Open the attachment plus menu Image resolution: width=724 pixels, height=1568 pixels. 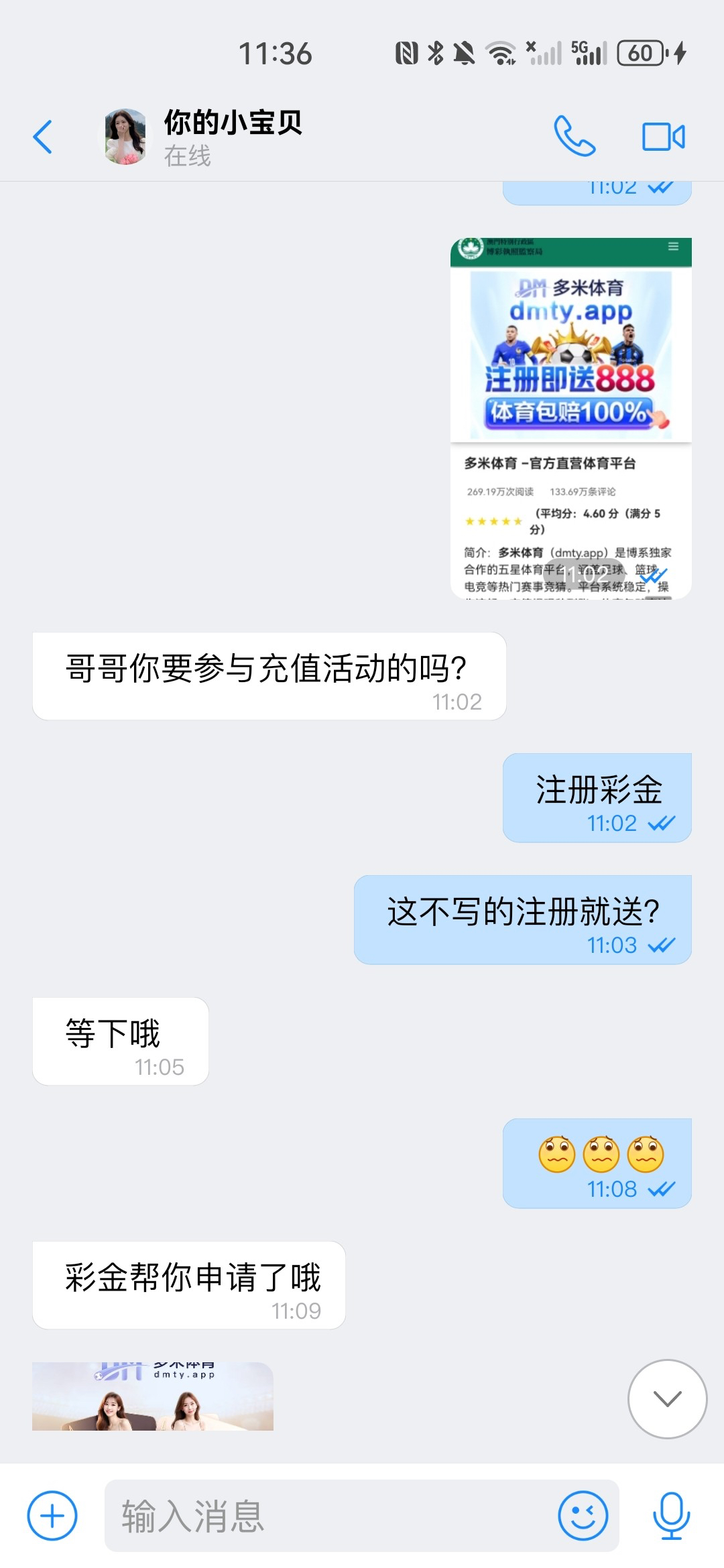click(52, 1516)
